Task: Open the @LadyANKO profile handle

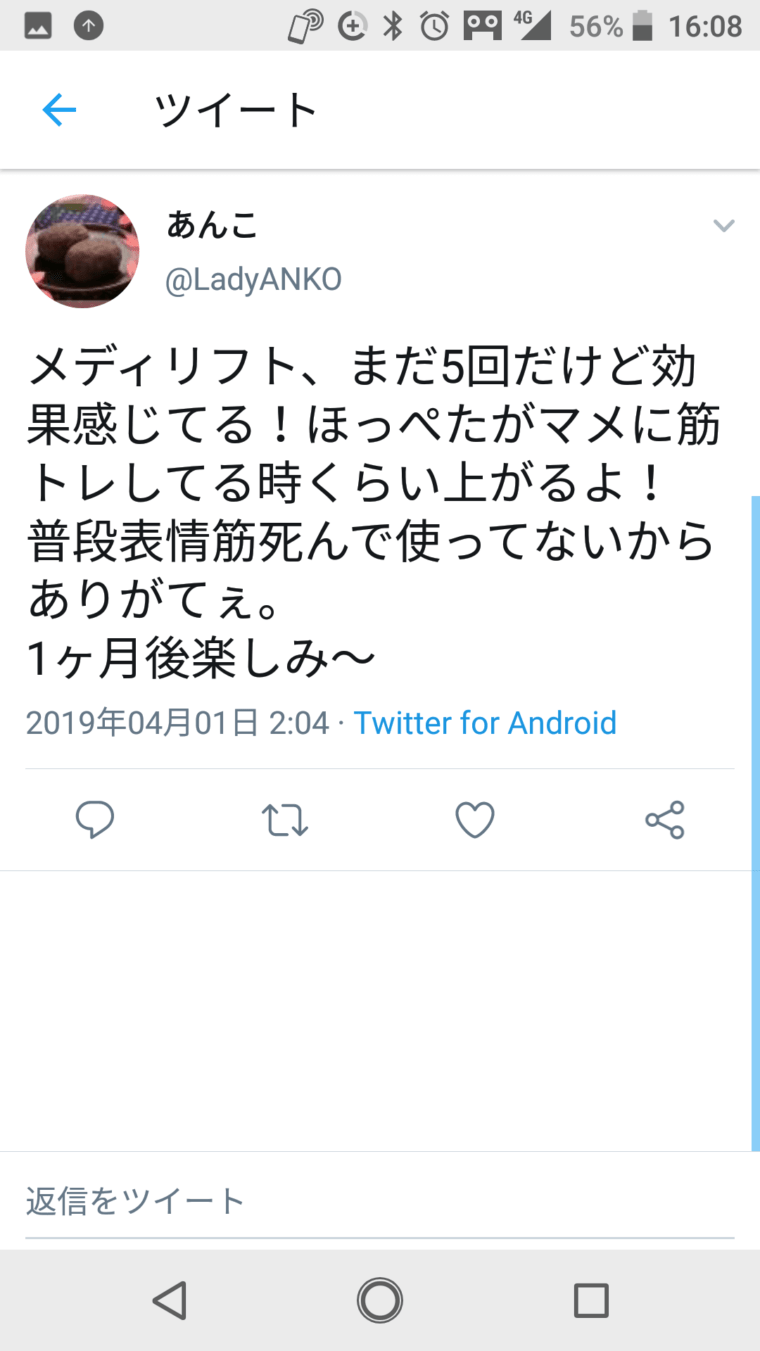Action: pyautogui.click(x=253, y=280)
